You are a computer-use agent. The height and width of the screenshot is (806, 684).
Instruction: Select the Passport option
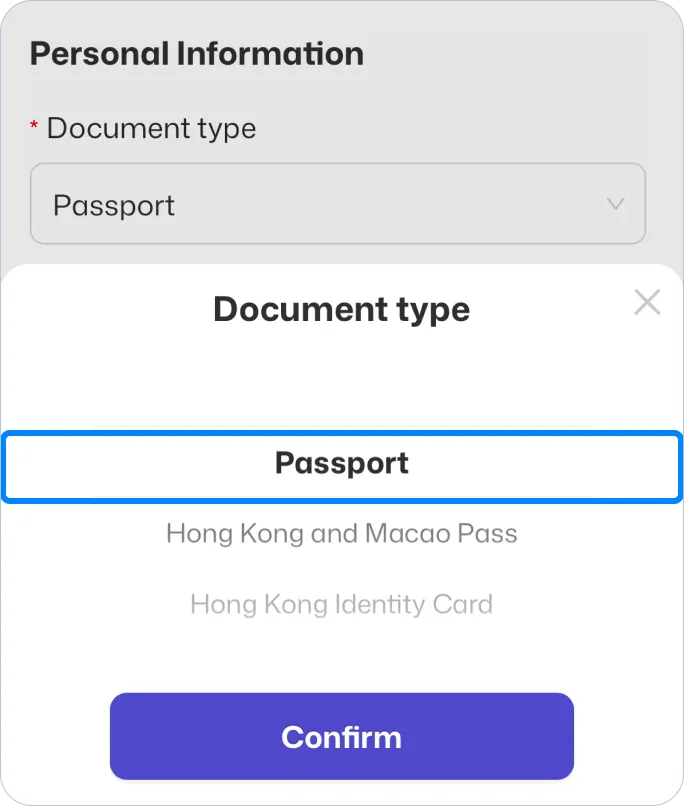click(341, 464)
